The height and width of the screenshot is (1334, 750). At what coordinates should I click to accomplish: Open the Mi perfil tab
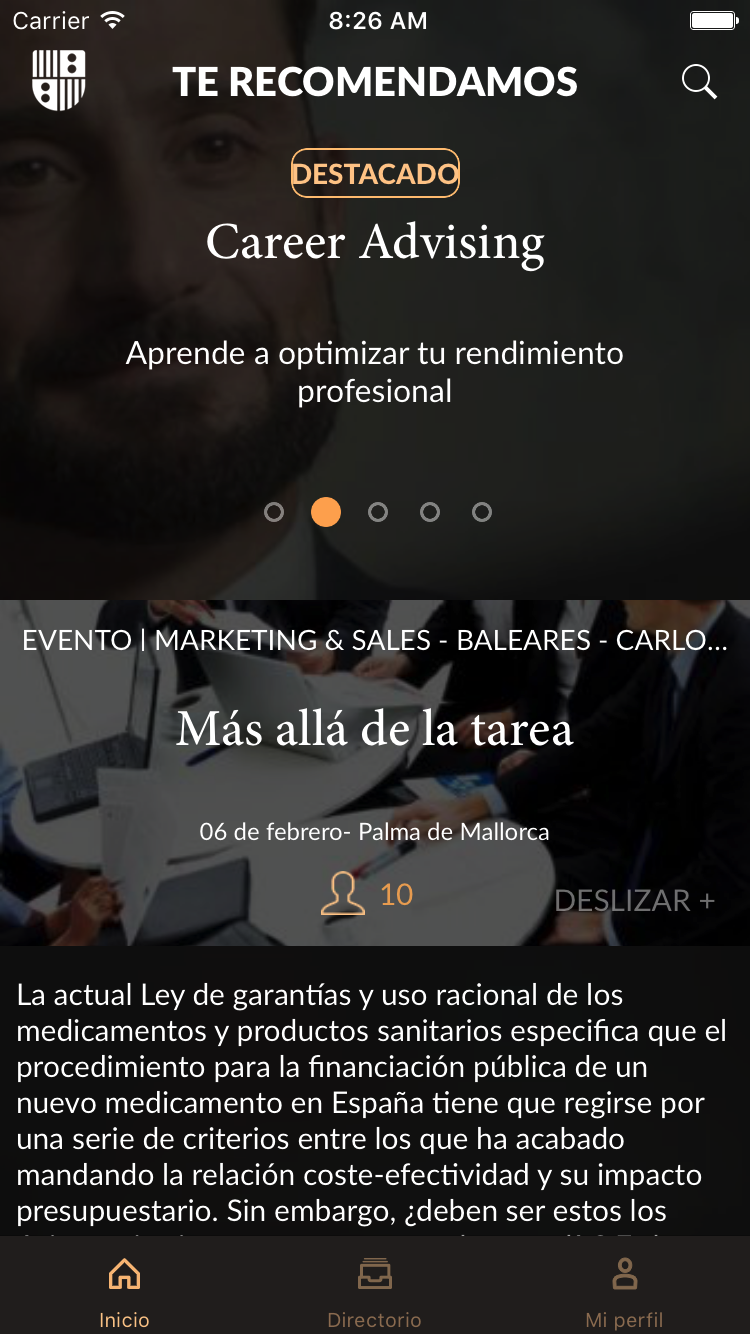coord(625,1292)
